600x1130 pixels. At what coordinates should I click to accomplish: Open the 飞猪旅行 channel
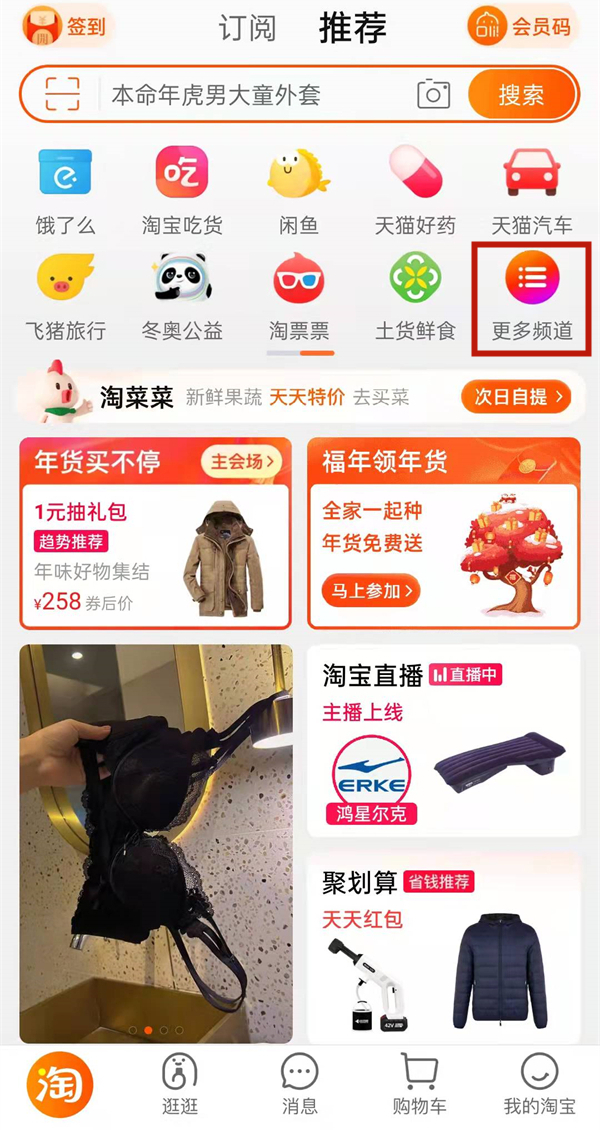(65, 296)
